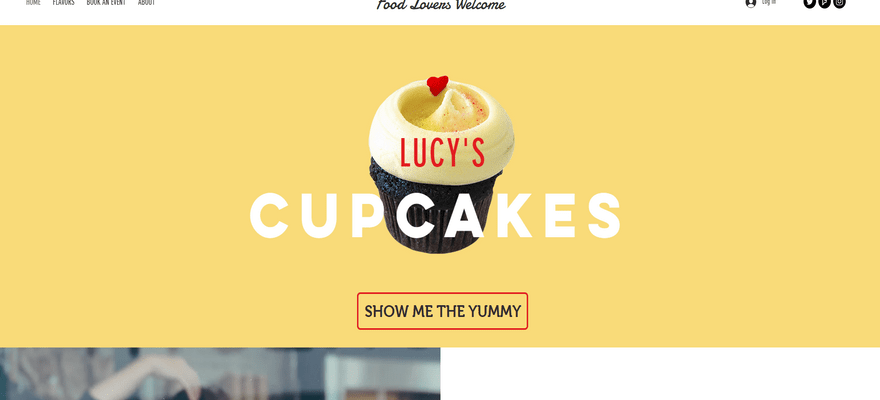Viewport: 880px width, 400px height.
Task: Open the Pinterest social icon
Action: pos(825,3)
